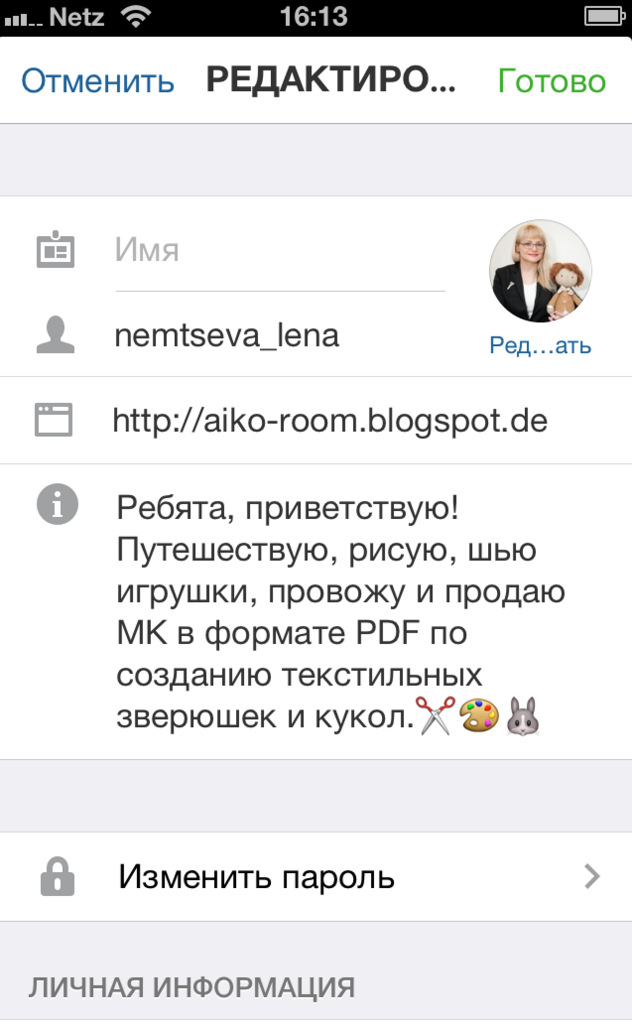Screen dimensions: 632x1024
Task: Tap the Ред…ать link under the photo
Action: 540,346
